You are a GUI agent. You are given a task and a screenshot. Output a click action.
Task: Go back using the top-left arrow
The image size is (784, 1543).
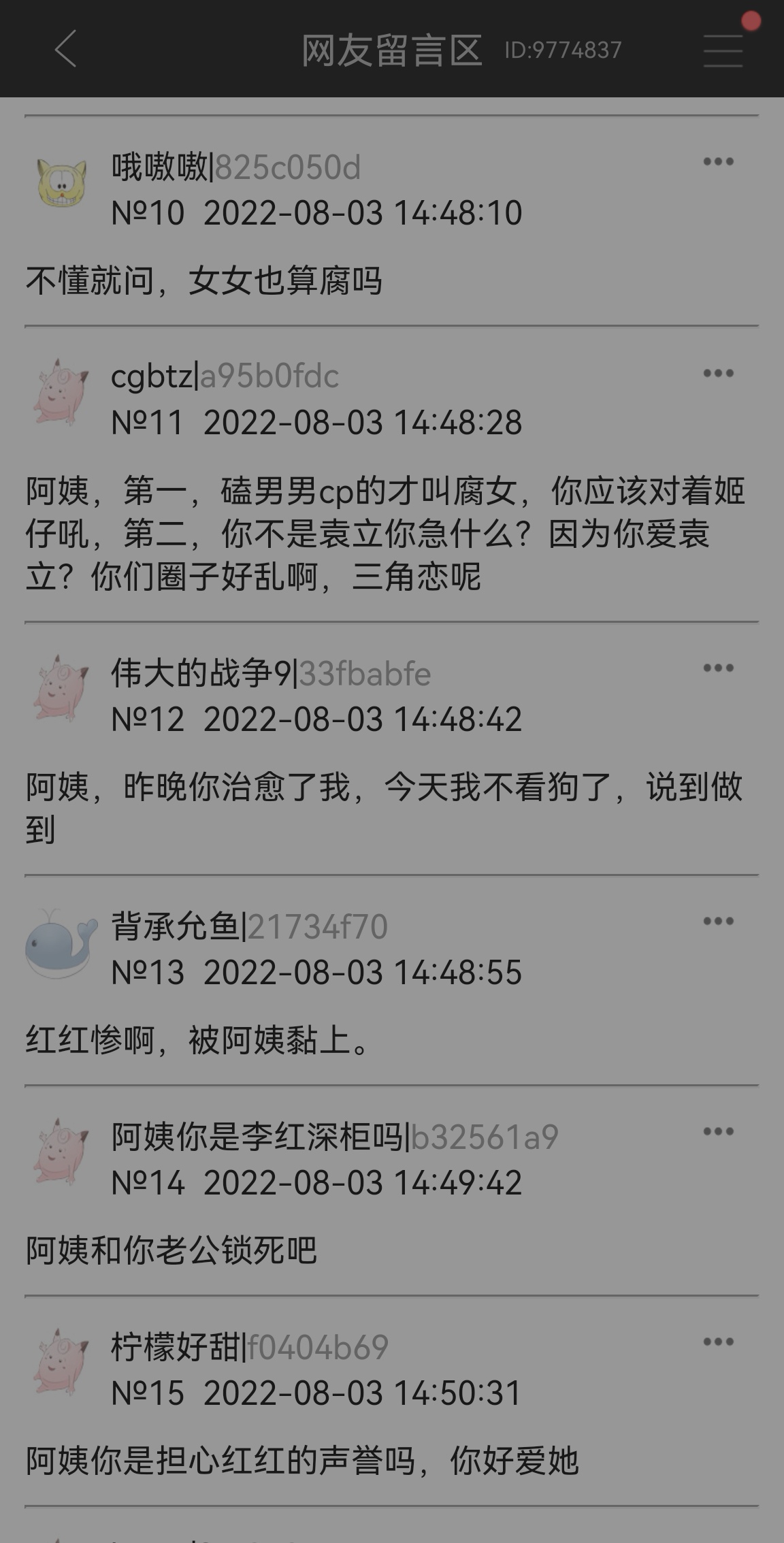[x=65, y=49]
